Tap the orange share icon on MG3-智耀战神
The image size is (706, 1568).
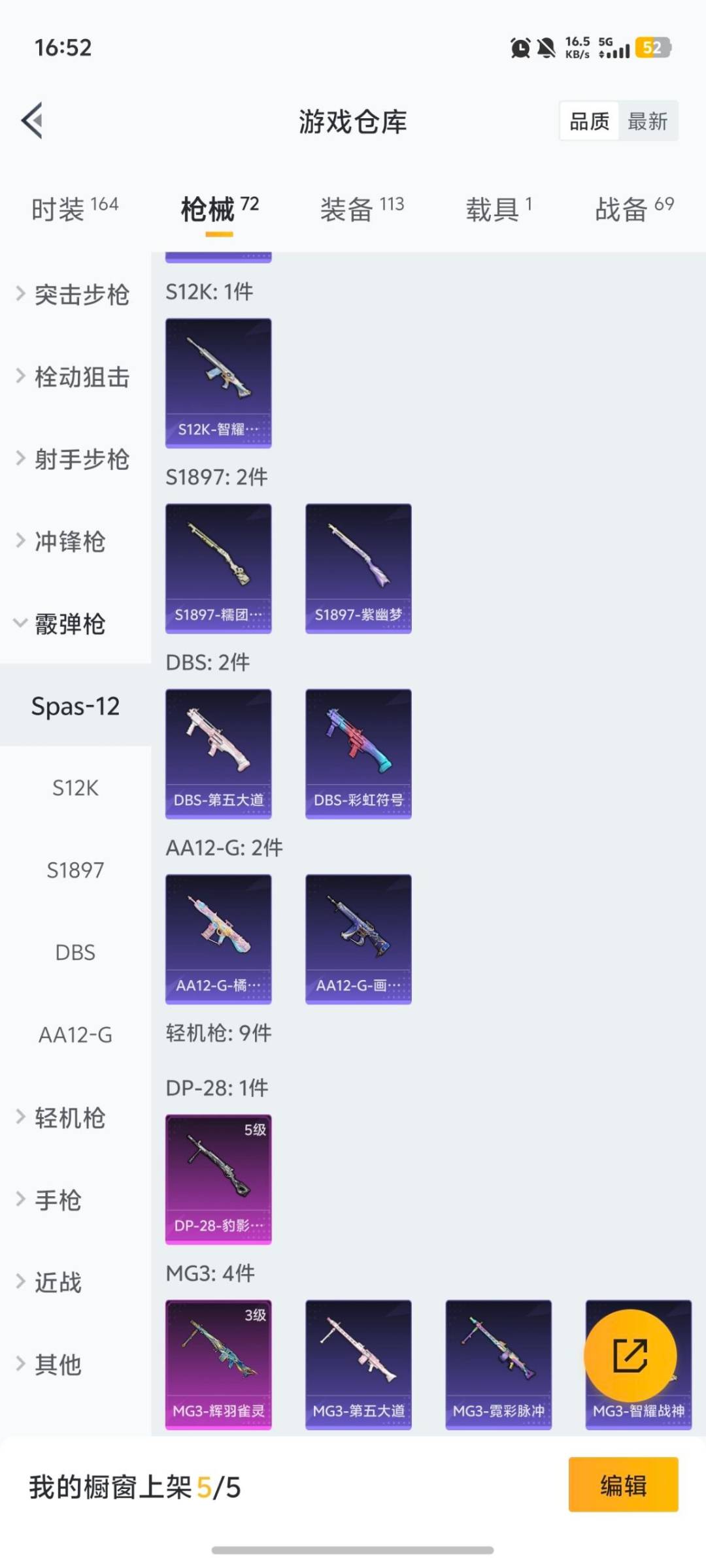pyautogui.click(x=629, y=1356)
